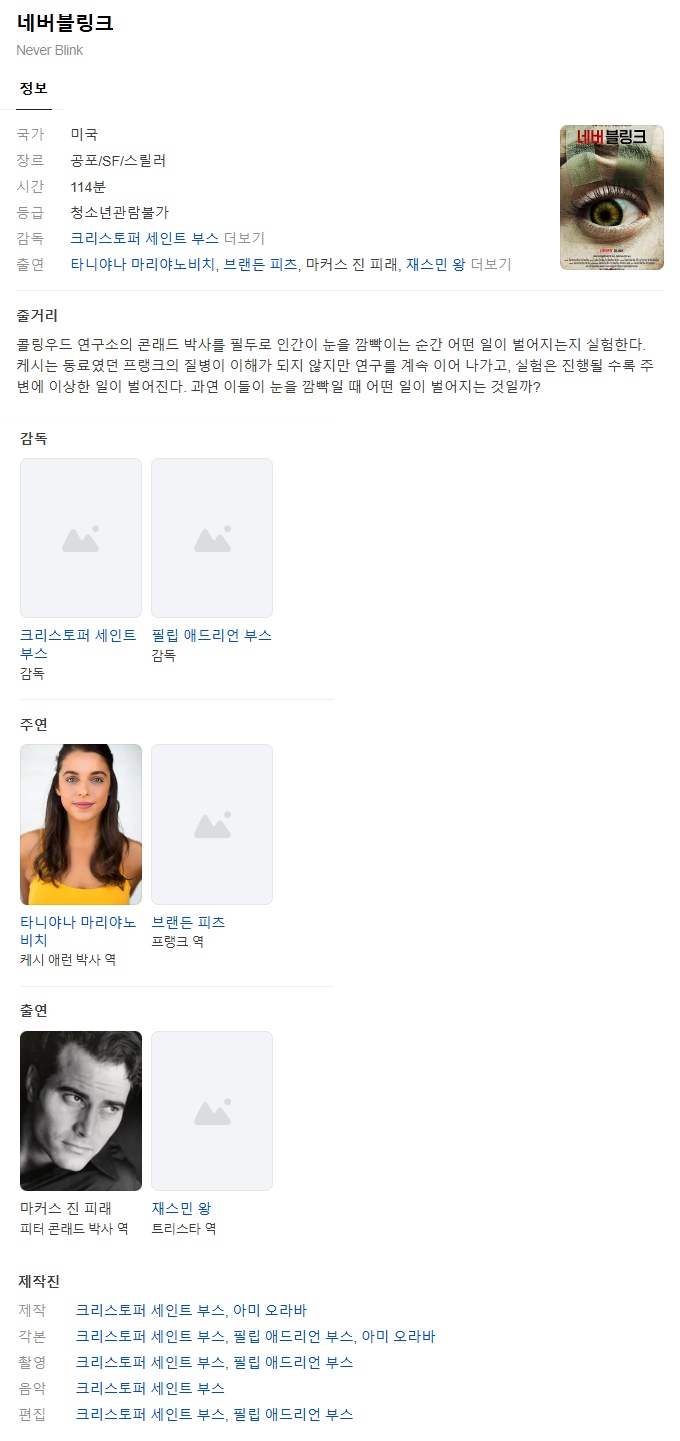Screen dimensions: 680x1441
Task: Open the 네버블링크 movie poster
Action: point(612,197)
